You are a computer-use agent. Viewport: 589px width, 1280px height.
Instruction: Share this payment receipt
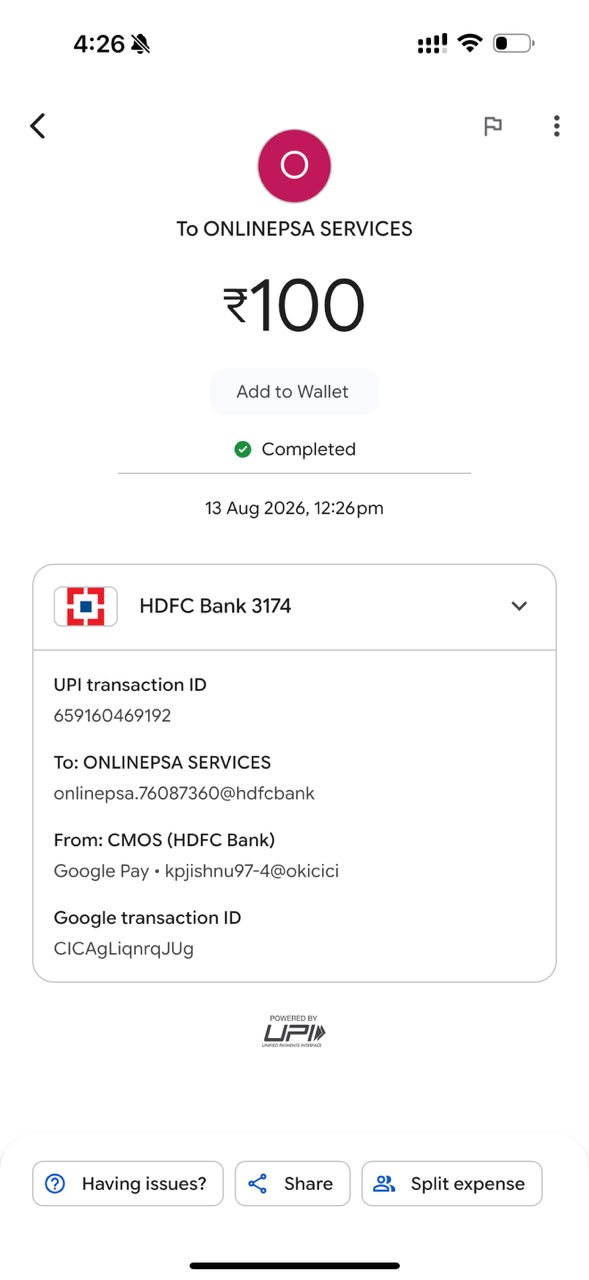tap(293, 1184)
